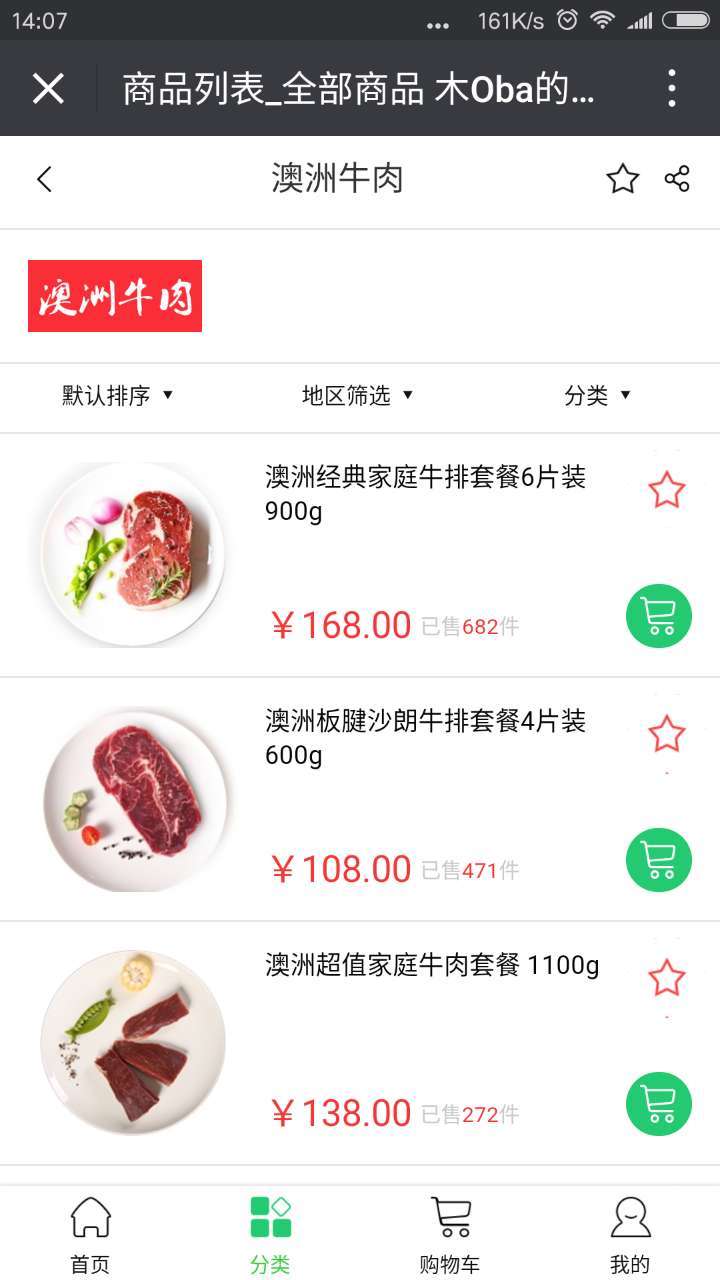Screen dimensions: 720x1280
Task: Expand the 分类 category dropdown
Action: (x=598, y=395)
